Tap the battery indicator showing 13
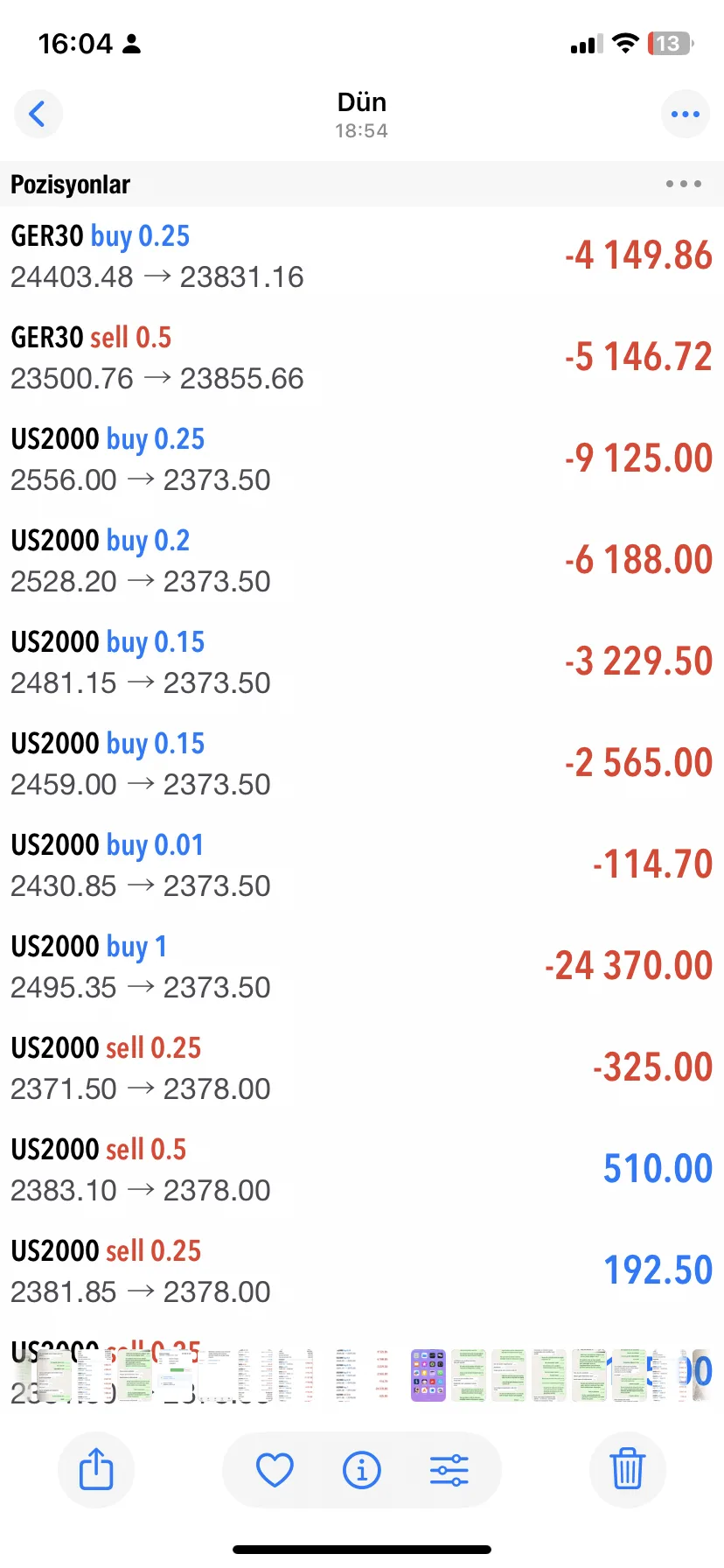Viewport: 724px width, 1568px height. (x=668, y=43)
